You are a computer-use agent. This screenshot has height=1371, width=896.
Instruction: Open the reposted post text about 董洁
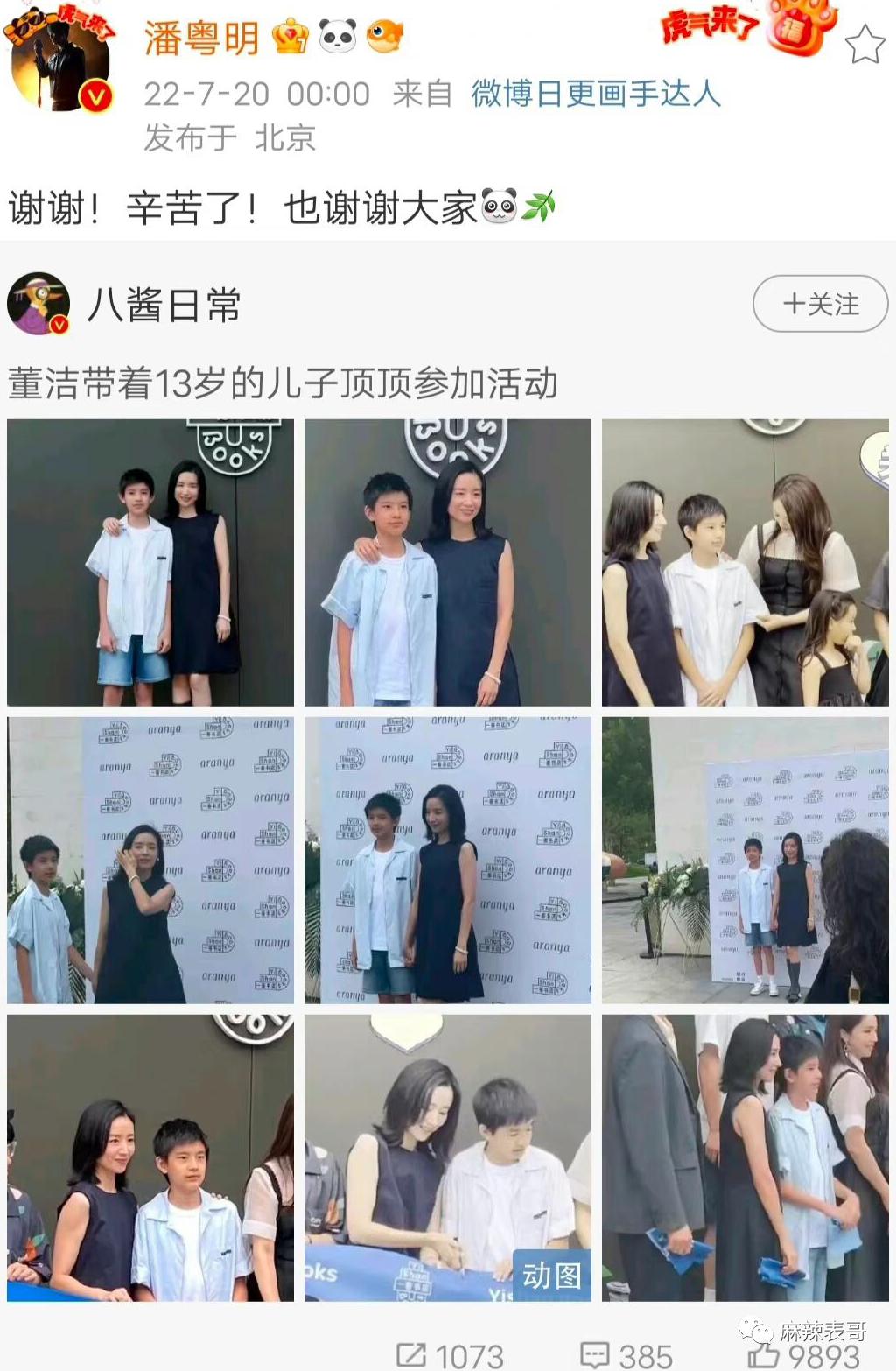tap(283, 383)
